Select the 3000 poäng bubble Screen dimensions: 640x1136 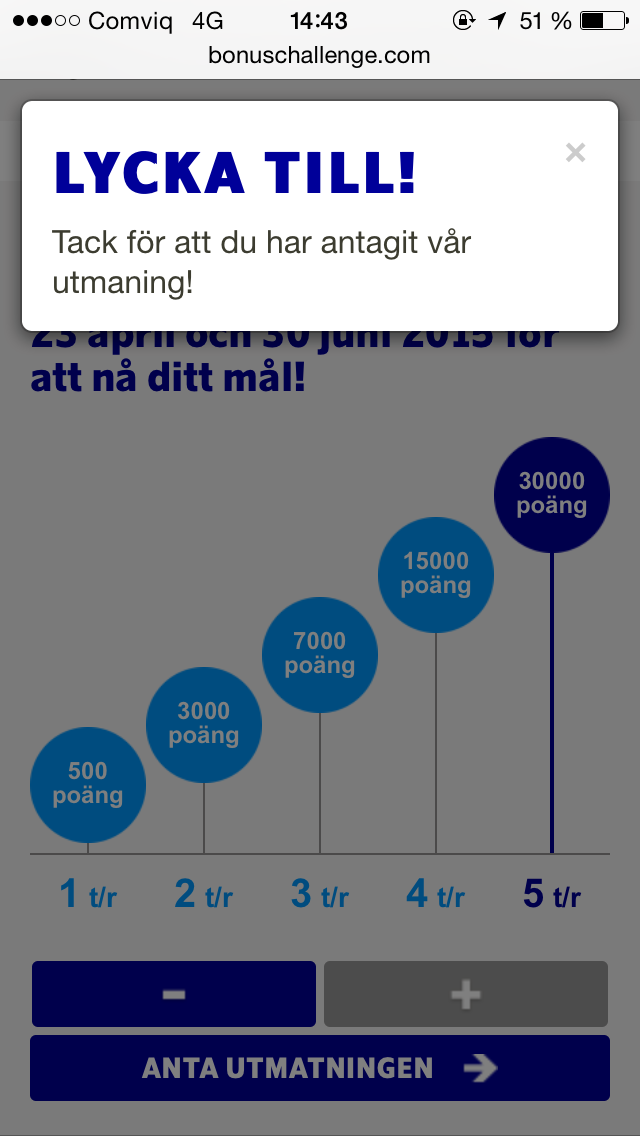click(204, 724)
